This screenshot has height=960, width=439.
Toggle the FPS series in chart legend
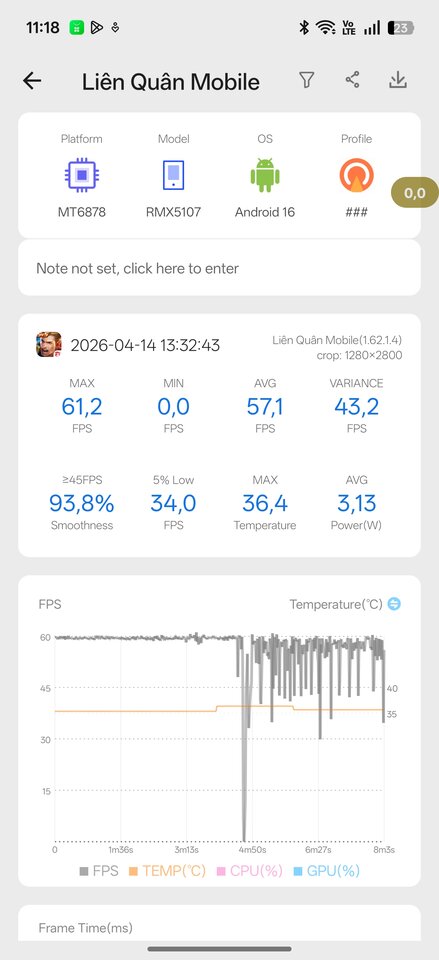pos(99,871)
